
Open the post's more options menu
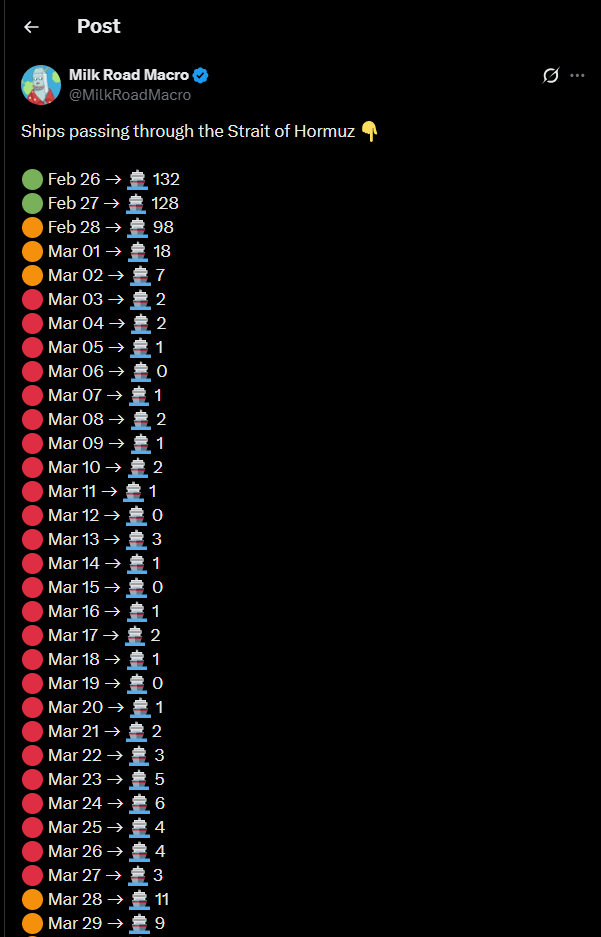coord(577,76)
